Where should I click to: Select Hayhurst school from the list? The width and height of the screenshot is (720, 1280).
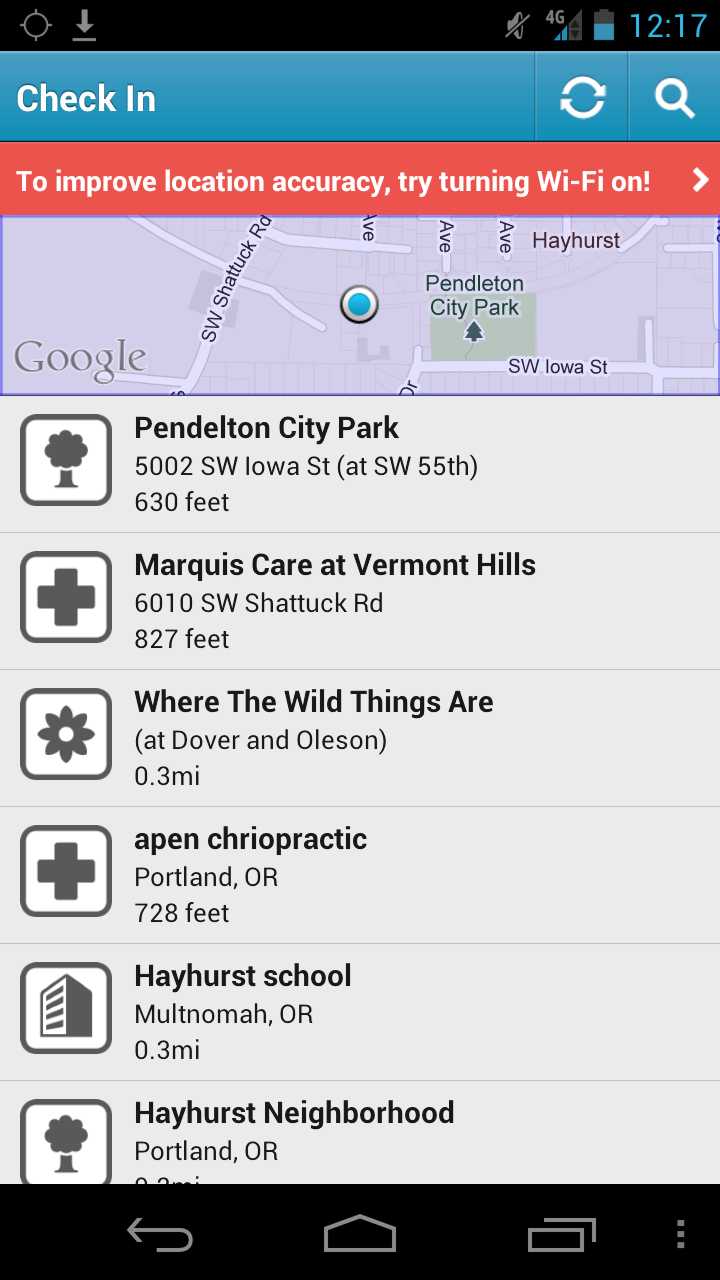pyautogui.click(x=360, y=1012)
